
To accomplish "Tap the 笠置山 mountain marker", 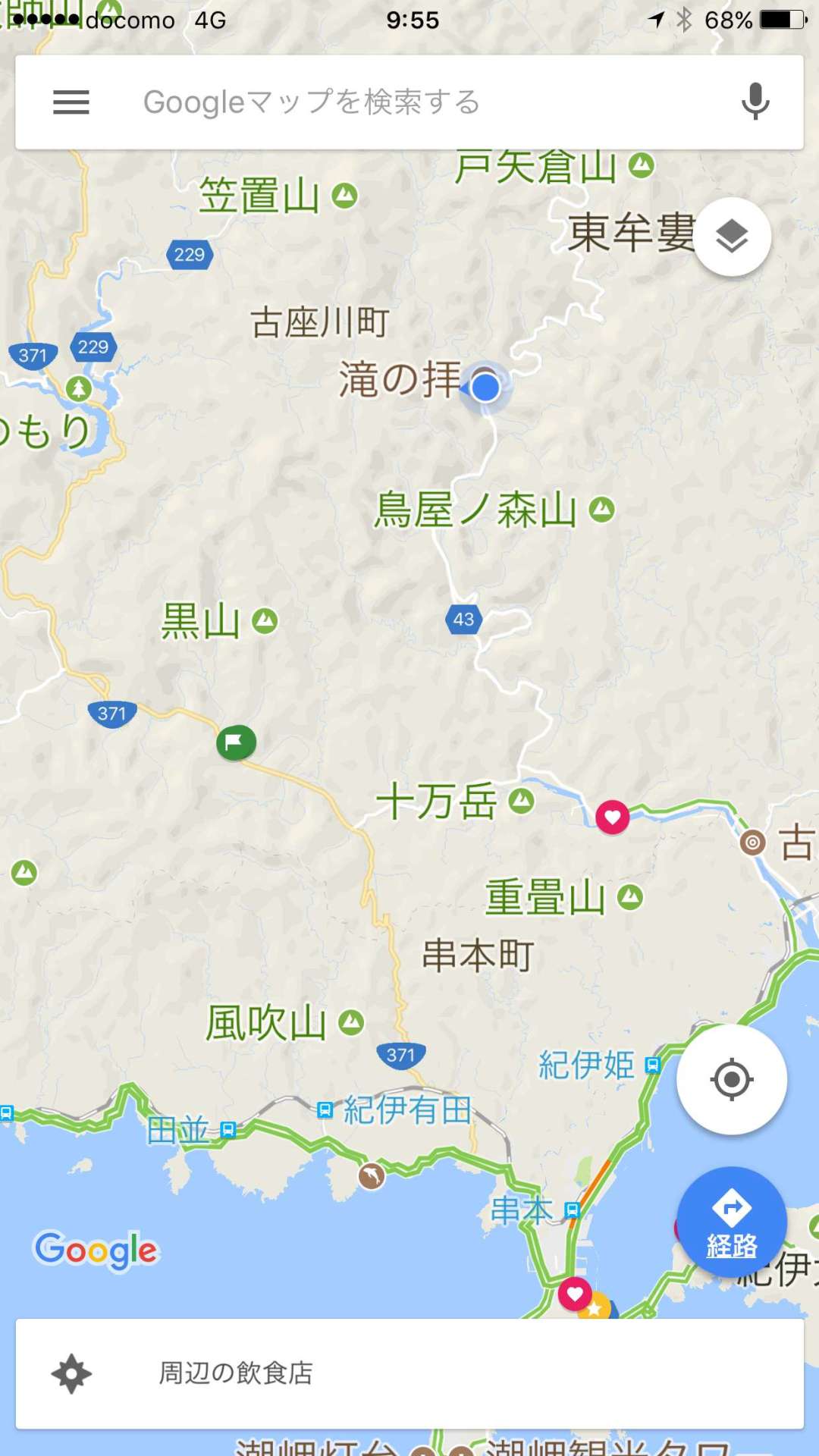I will [345, 196].
